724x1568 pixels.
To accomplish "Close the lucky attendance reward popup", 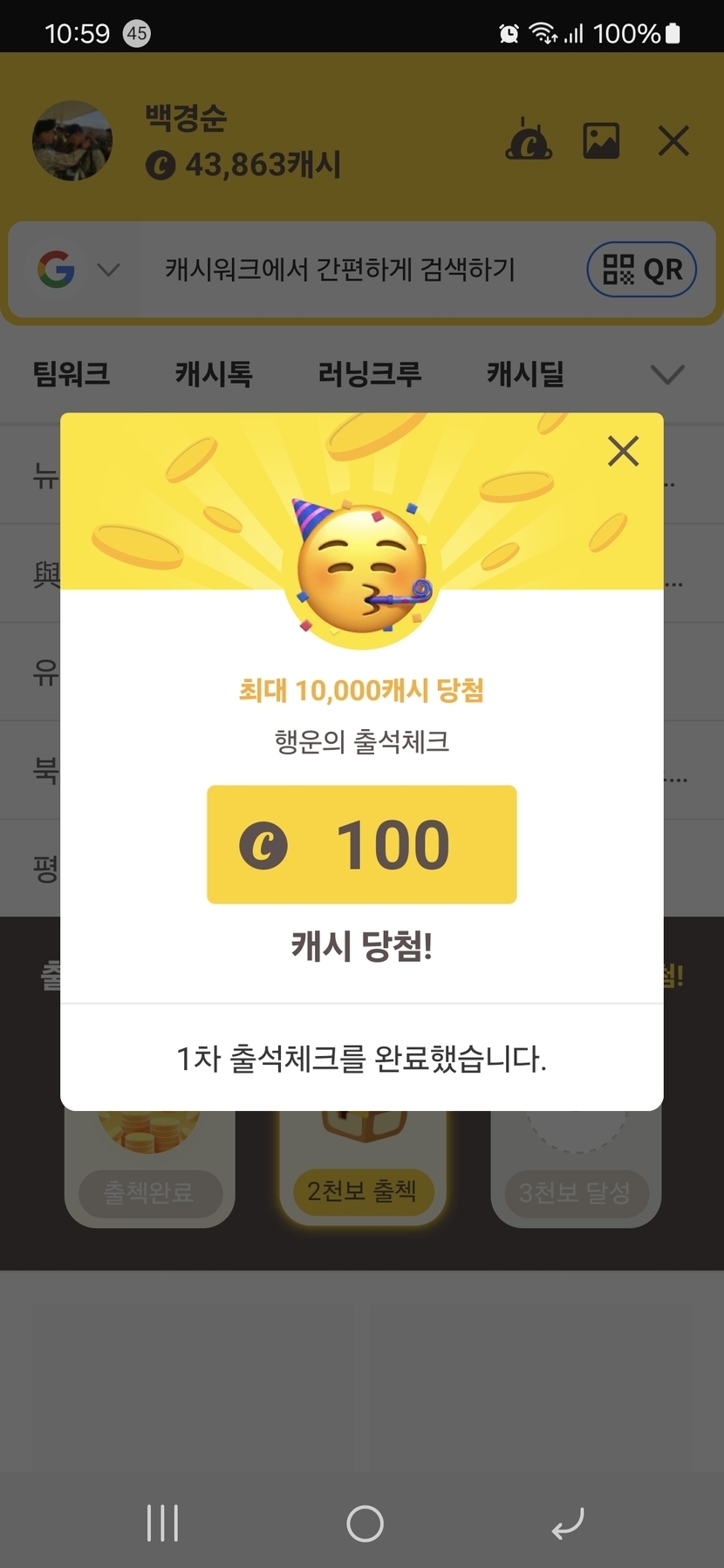I will point(623,452).
